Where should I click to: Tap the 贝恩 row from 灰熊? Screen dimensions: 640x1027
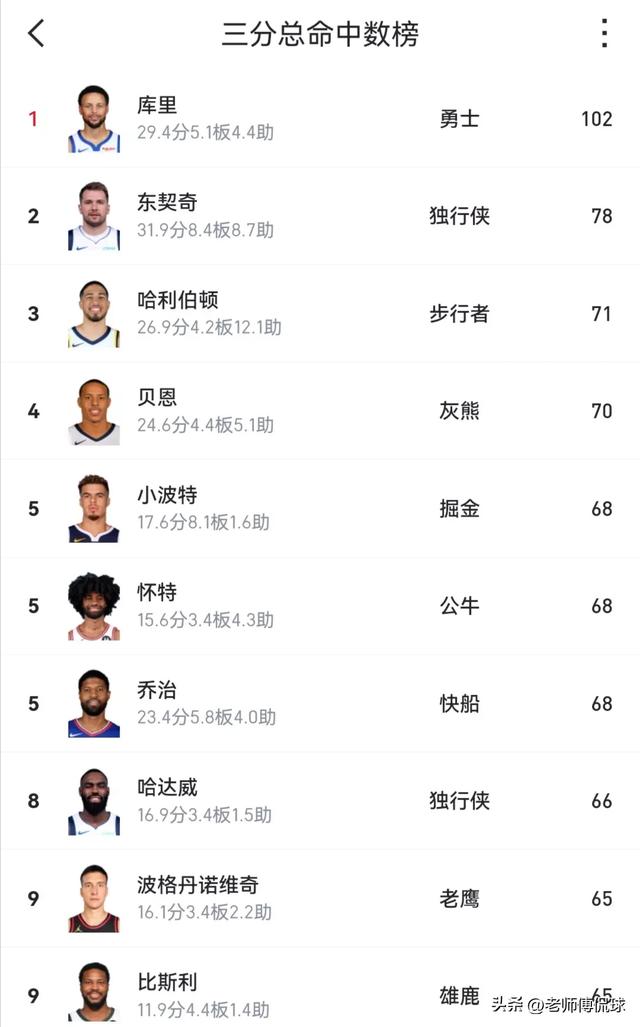(320, 411)
